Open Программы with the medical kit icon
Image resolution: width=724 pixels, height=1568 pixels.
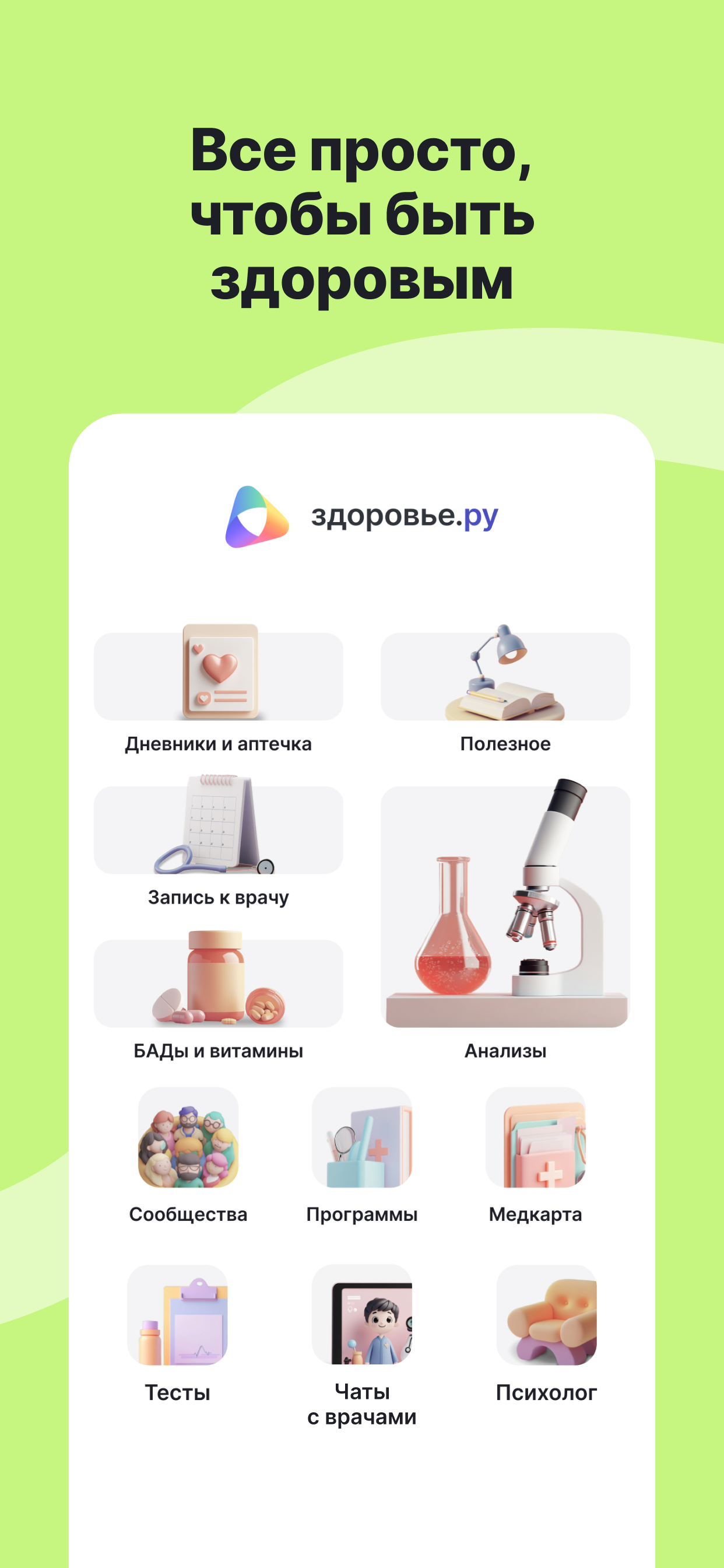tap(362, 1142)
